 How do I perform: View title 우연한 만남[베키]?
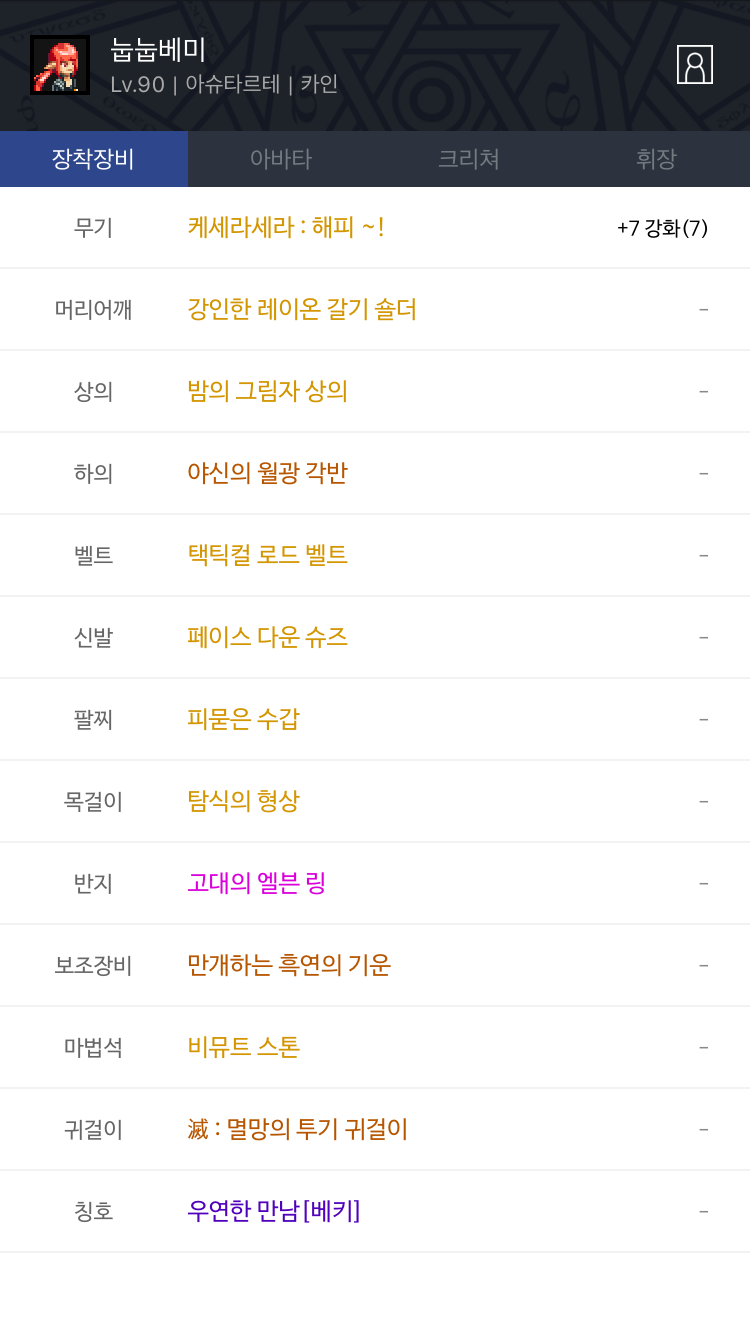point(273,1212)
